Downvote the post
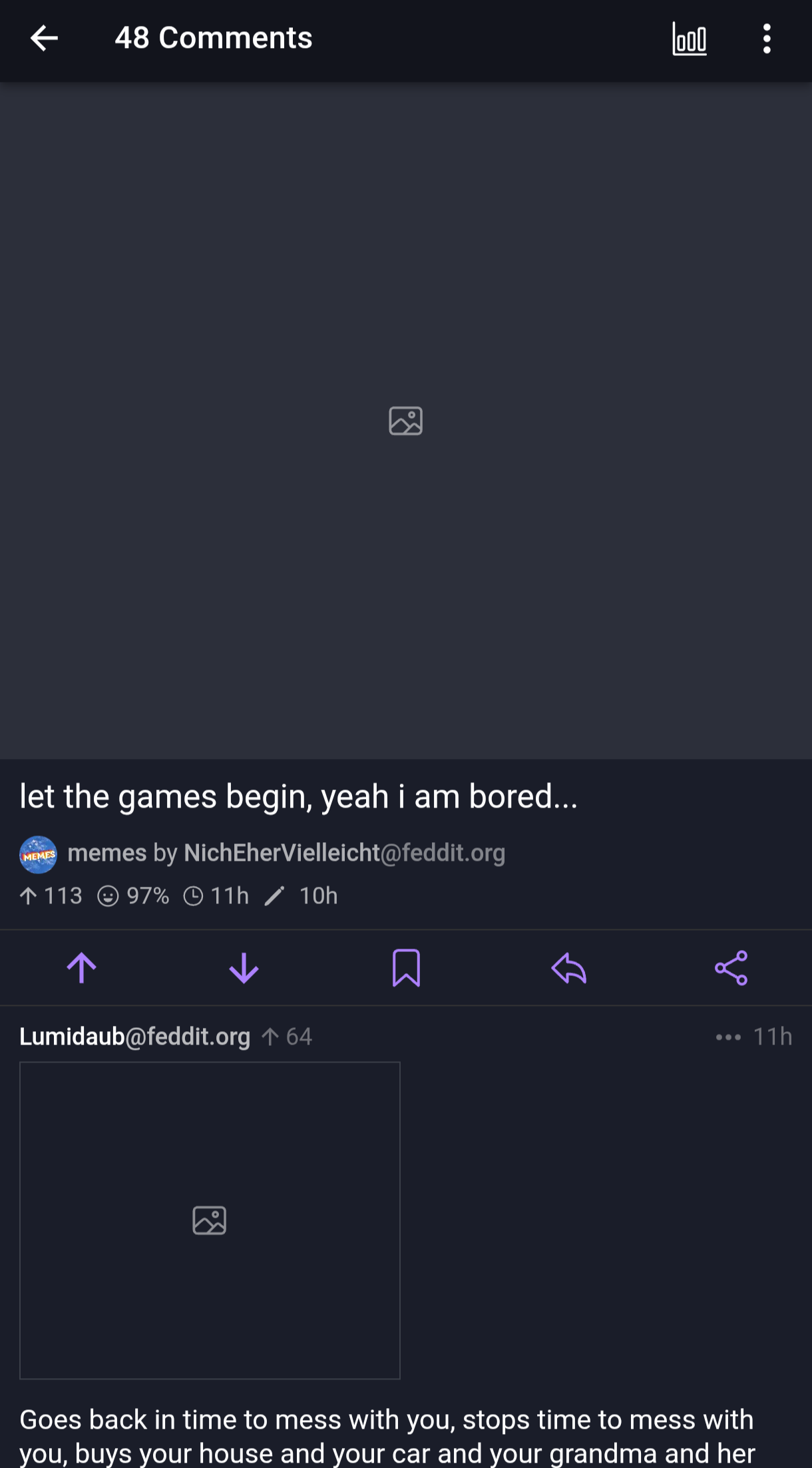 tap(244, 968)
